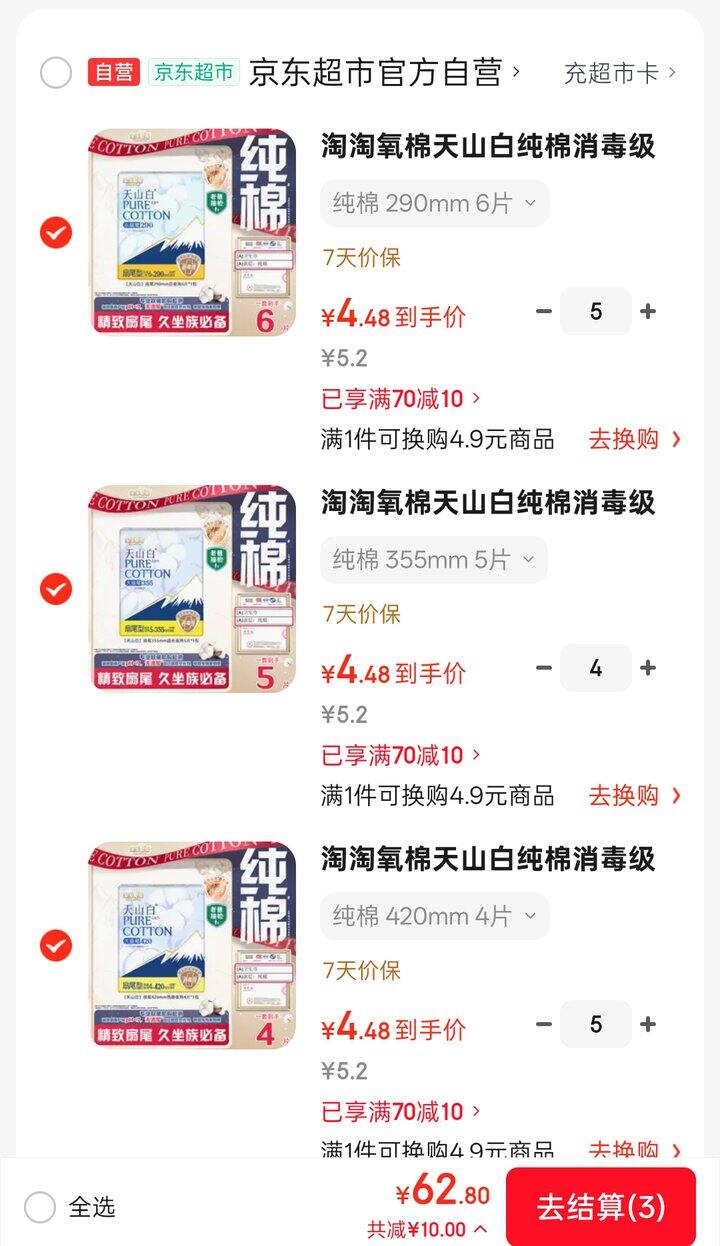Open product image of 290mm 6片 item

(x=192, y=233)
